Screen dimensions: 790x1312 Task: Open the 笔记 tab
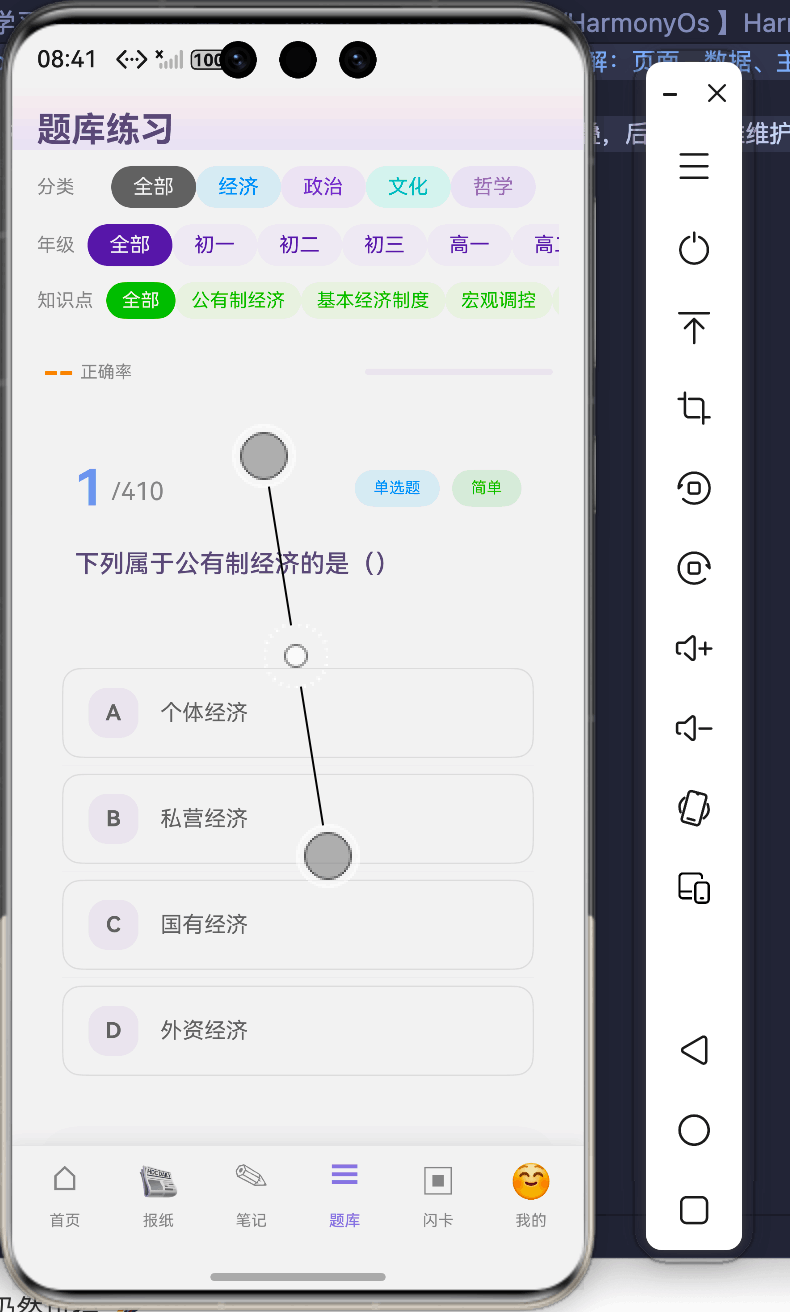pyautogui.click(x=251, y=1196)
